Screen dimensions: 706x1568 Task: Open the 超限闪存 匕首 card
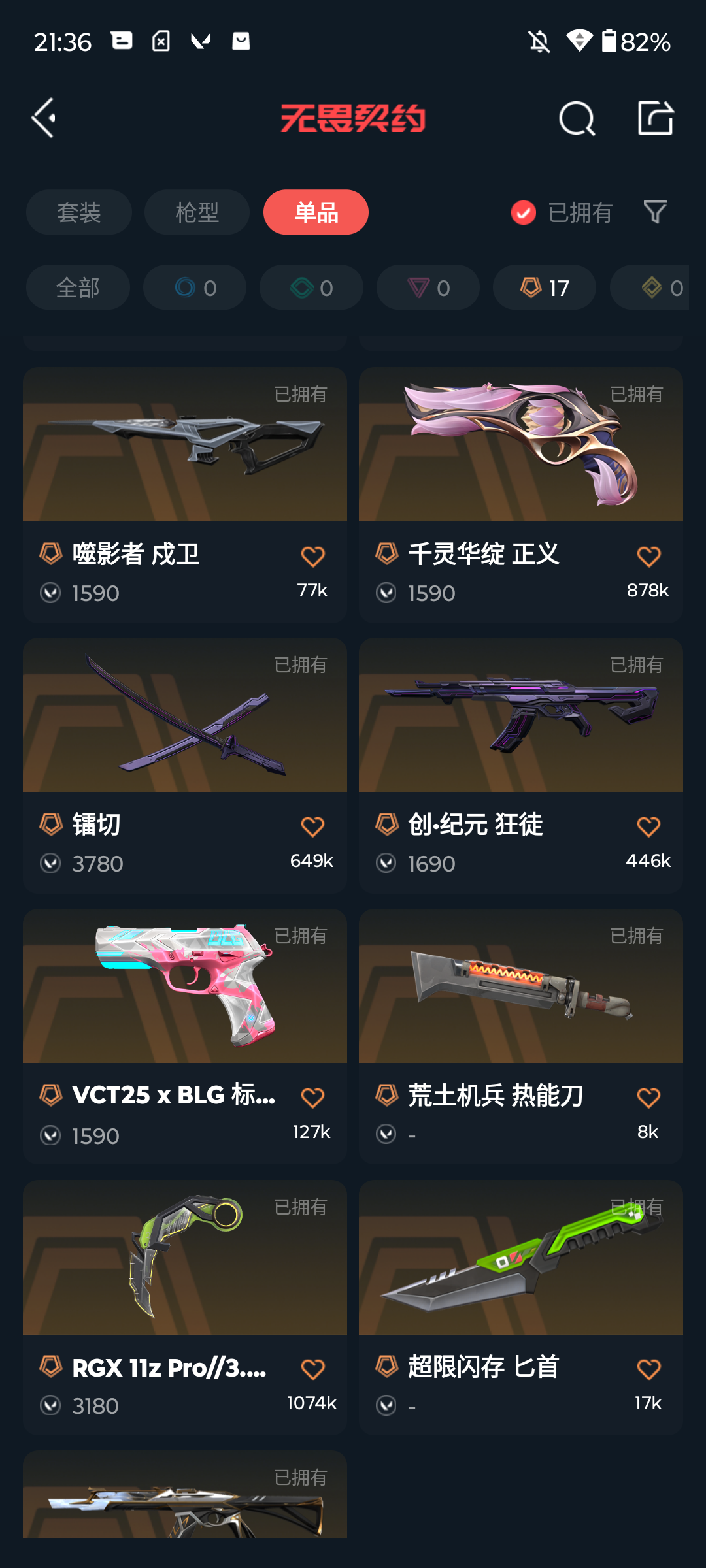[x=521, y=1307]
